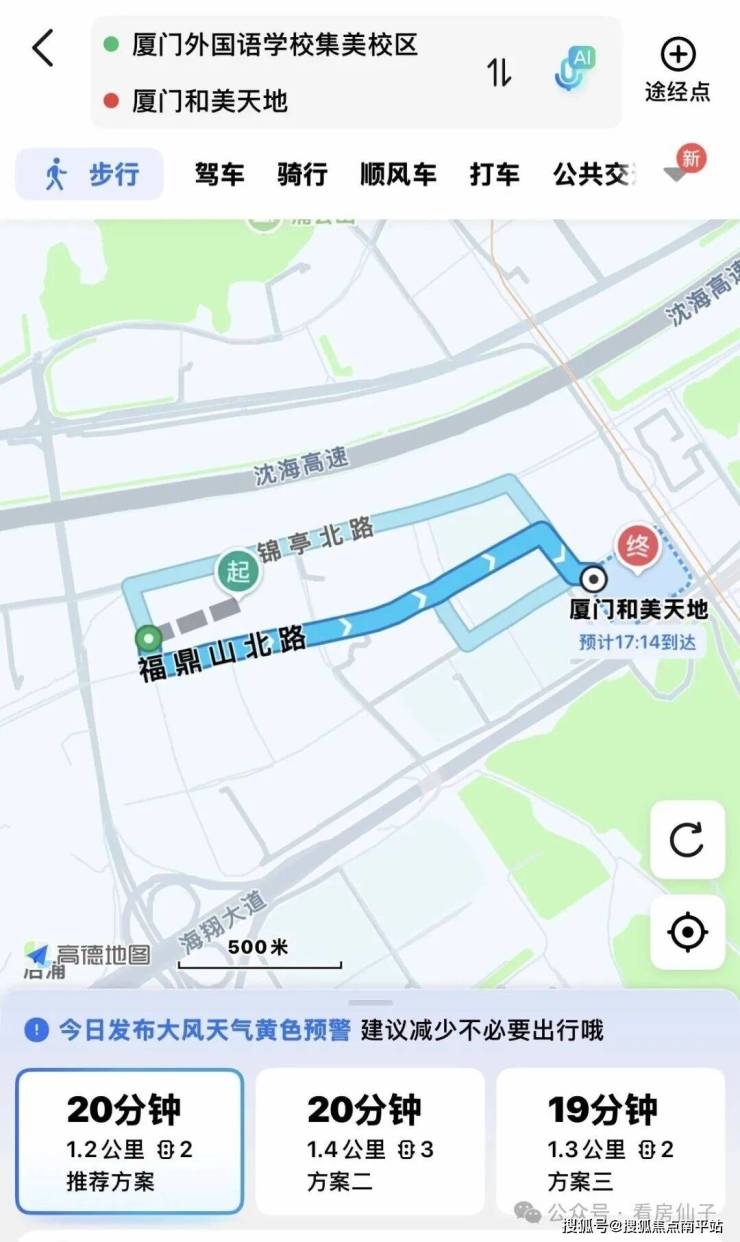Recenter map to my location
This screenshot has width=740, height=1242.
687,932
